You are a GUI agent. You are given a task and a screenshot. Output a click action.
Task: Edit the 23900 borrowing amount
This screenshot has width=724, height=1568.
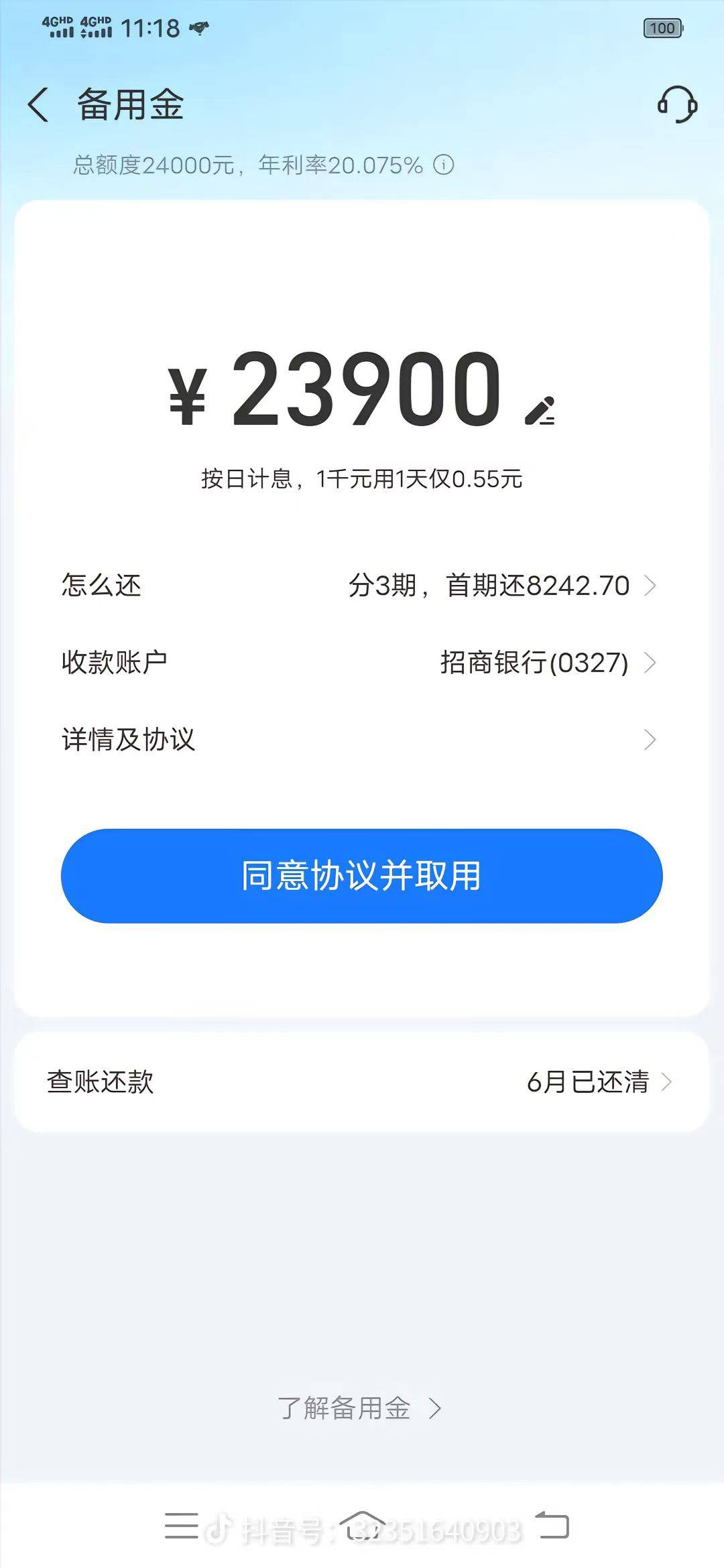pyautogui.click(x=540, y=411)
